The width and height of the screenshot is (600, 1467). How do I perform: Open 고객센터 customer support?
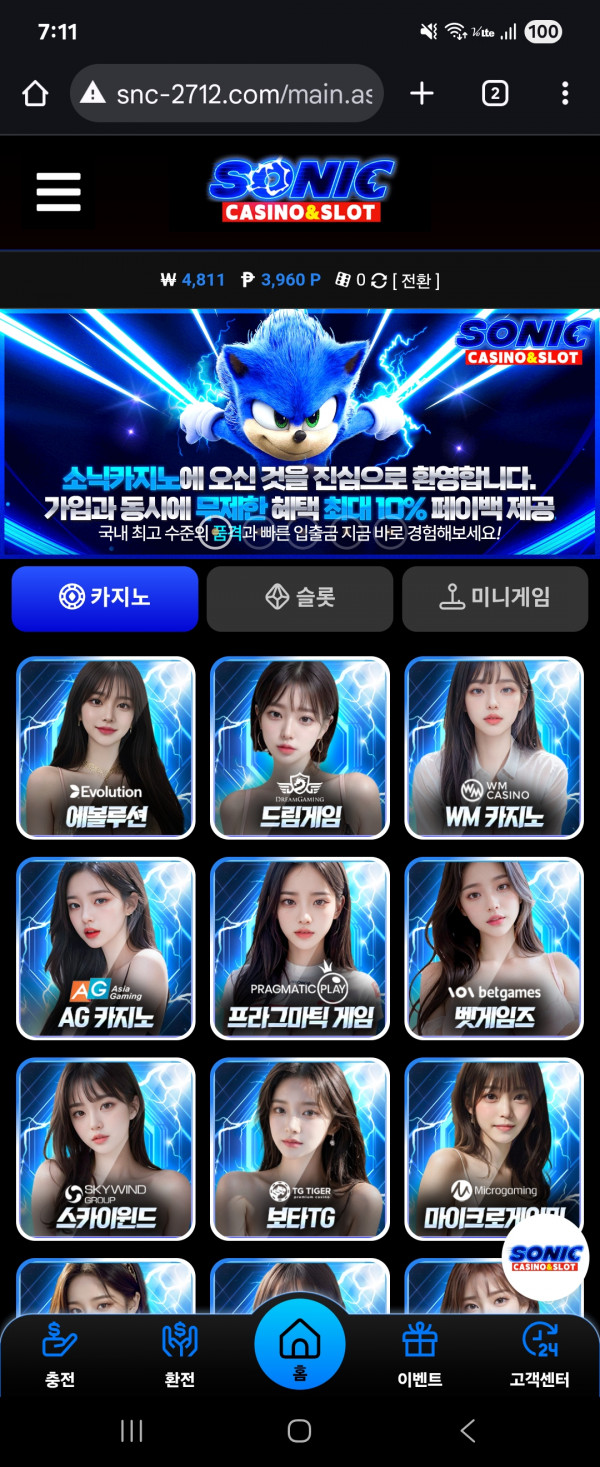pyautogui.click(x=539, y=1353)
